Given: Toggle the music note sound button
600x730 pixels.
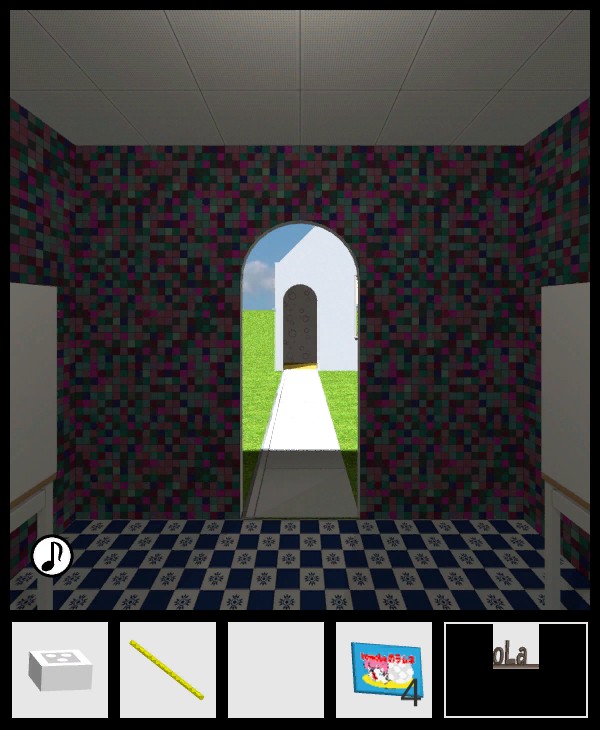Looking at the screenshot, I should click(x=52, y=556).
